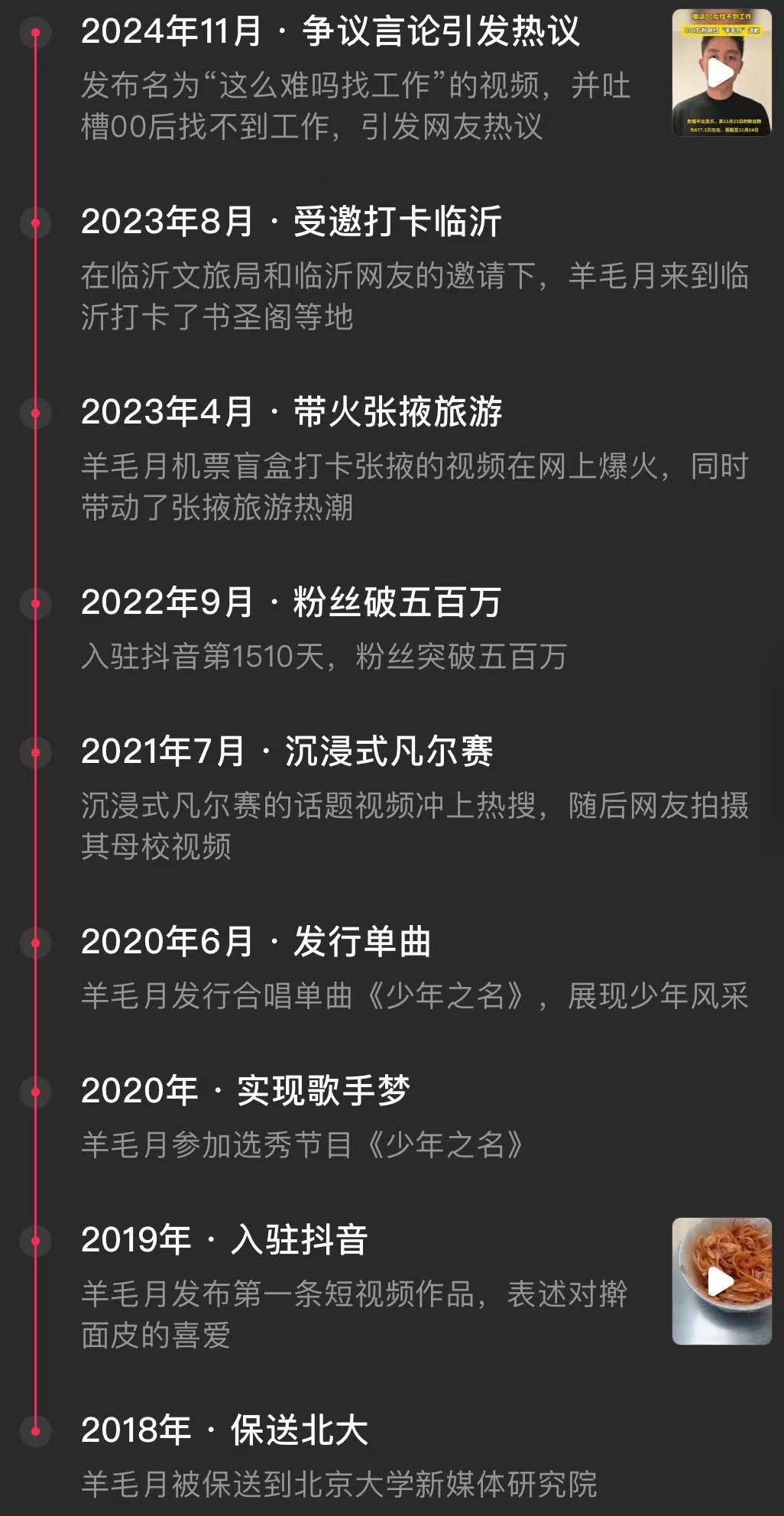Open the noodle video beside 2019年 入驻抖音

[x=721, y=1281]
